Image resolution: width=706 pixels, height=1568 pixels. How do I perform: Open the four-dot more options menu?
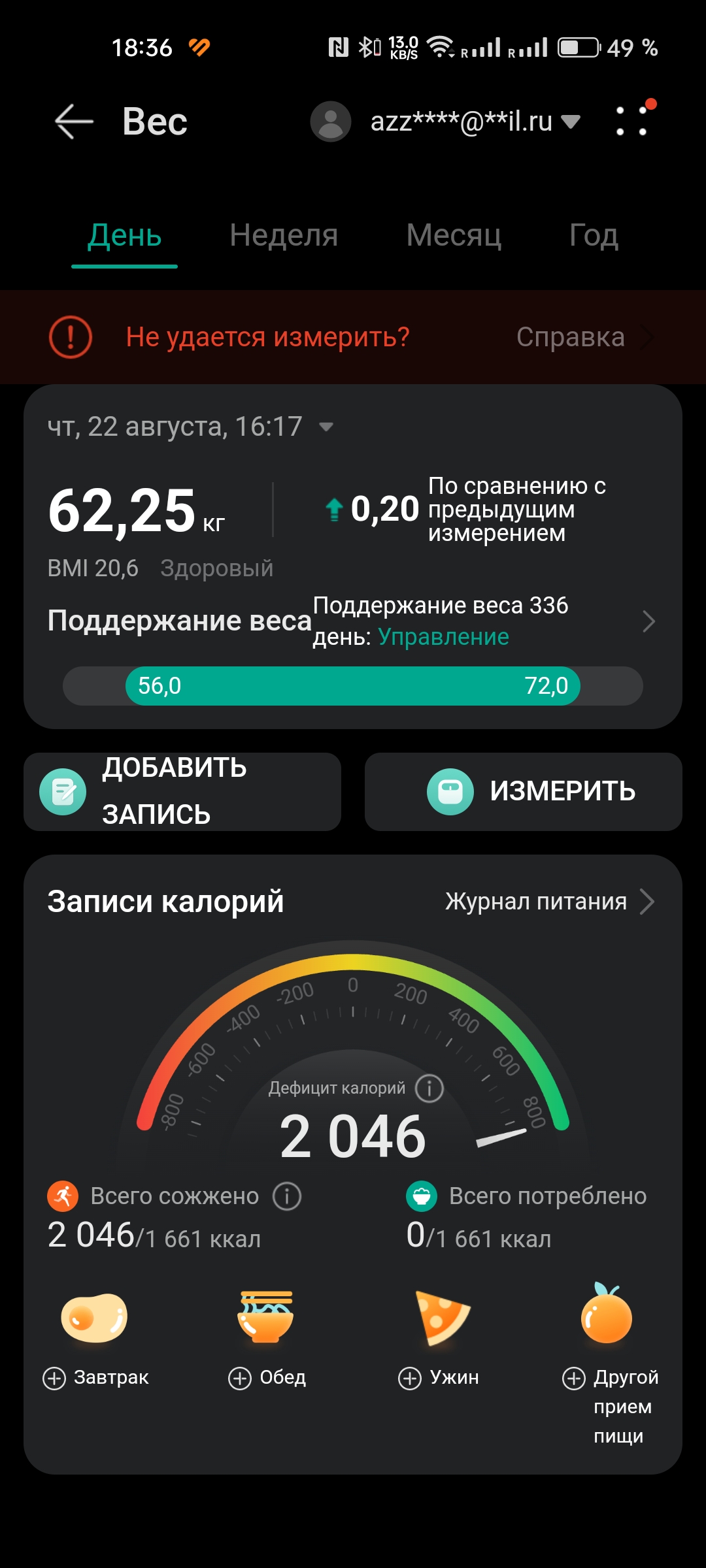tap(633, 120)
